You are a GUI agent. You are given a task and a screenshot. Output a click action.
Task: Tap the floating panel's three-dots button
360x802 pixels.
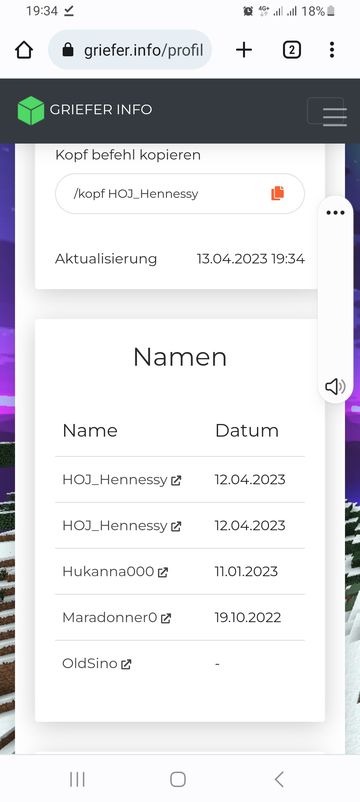[x=335, y=213]
